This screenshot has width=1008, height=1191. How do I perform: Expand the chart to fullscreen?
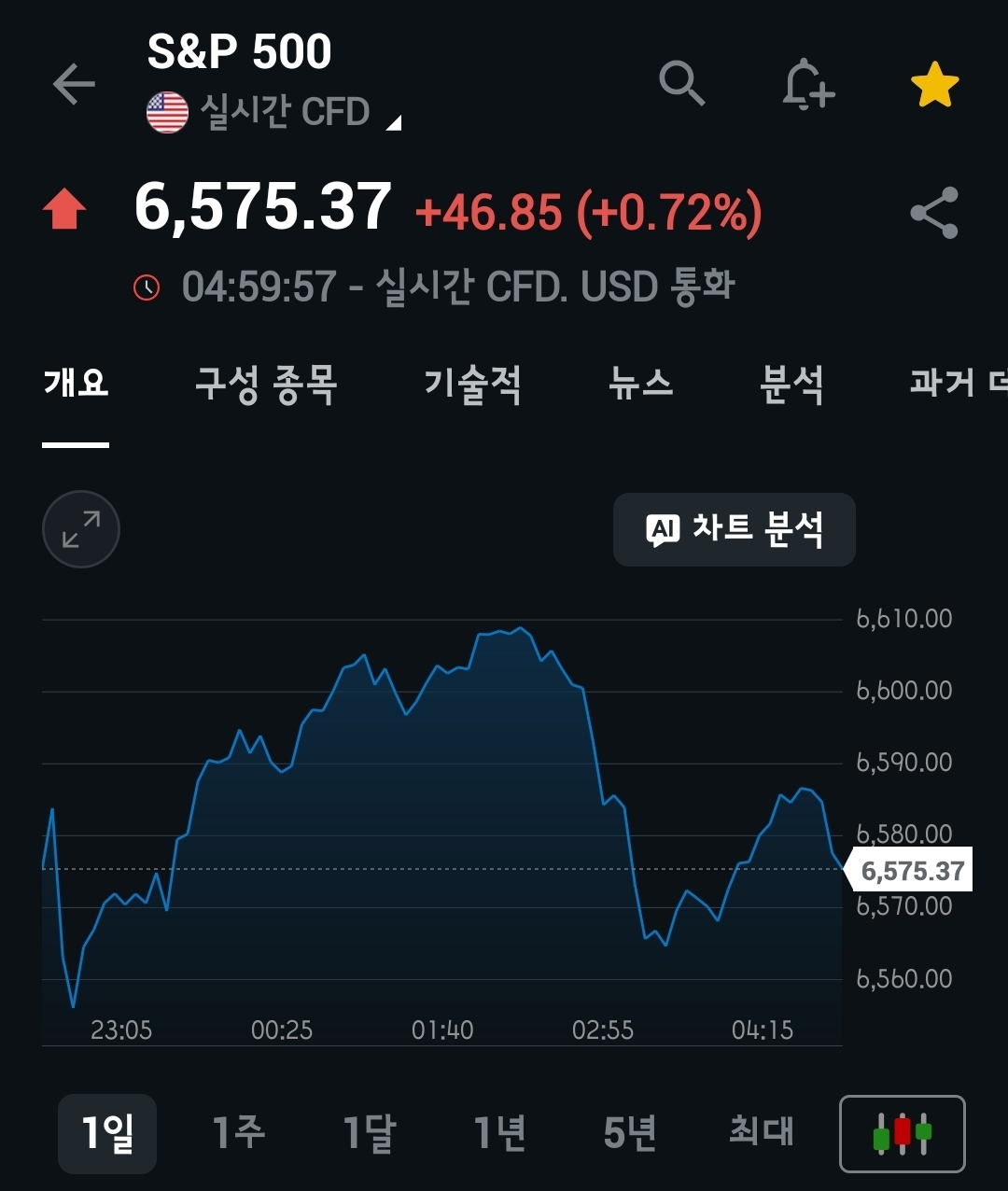(81, 529)
